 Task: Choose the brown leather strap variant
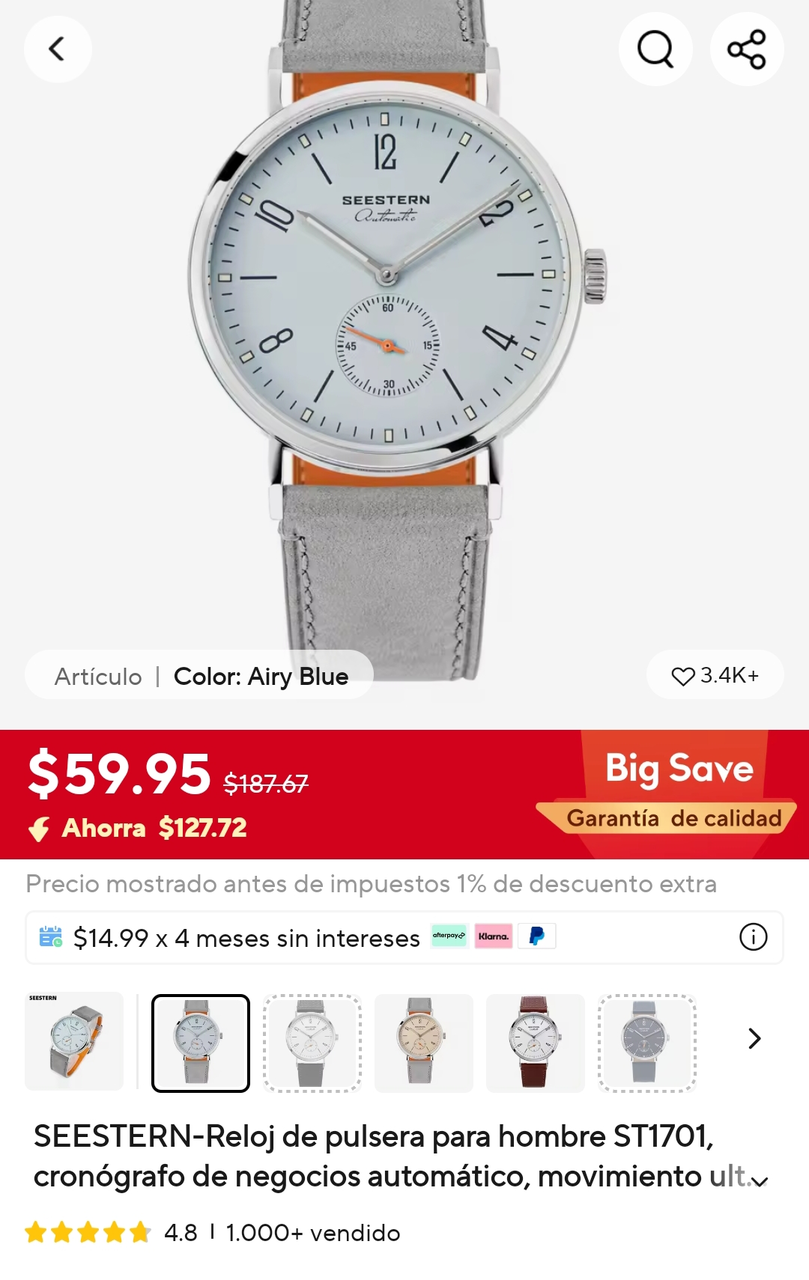pyautogui.click(x=535, y=1042)
